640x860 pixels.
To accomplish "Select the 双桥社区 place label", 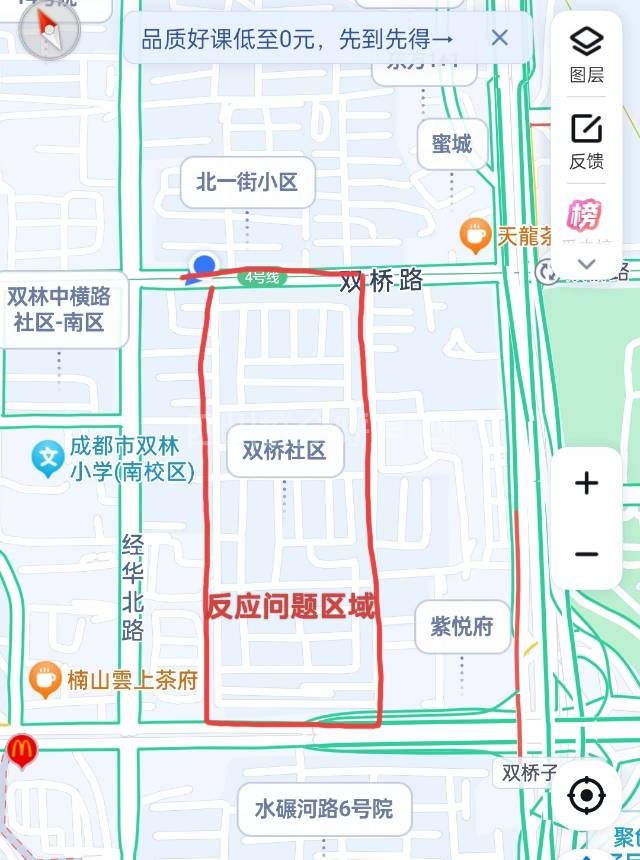I will click(x=284, y=451).
